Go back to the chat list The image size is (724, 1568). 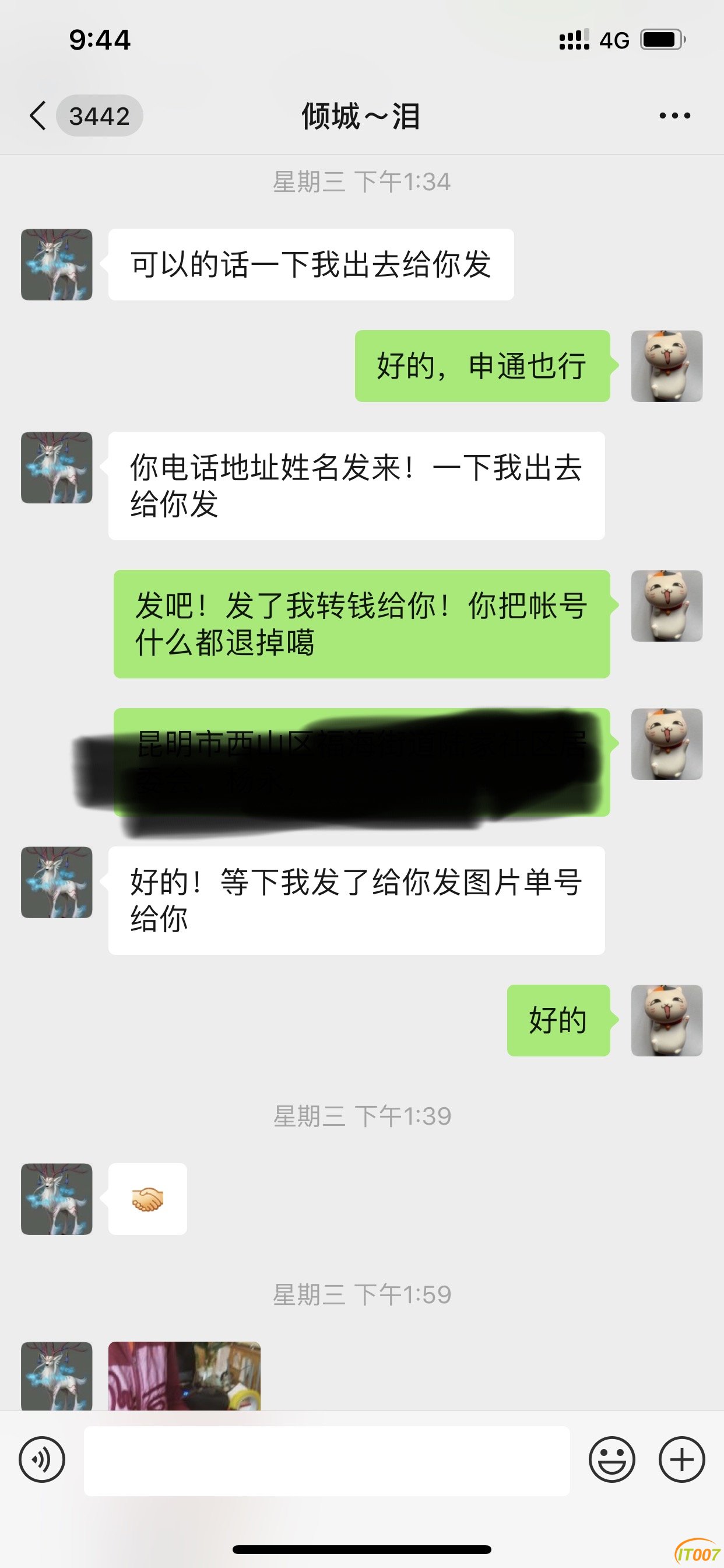point(38,116)
